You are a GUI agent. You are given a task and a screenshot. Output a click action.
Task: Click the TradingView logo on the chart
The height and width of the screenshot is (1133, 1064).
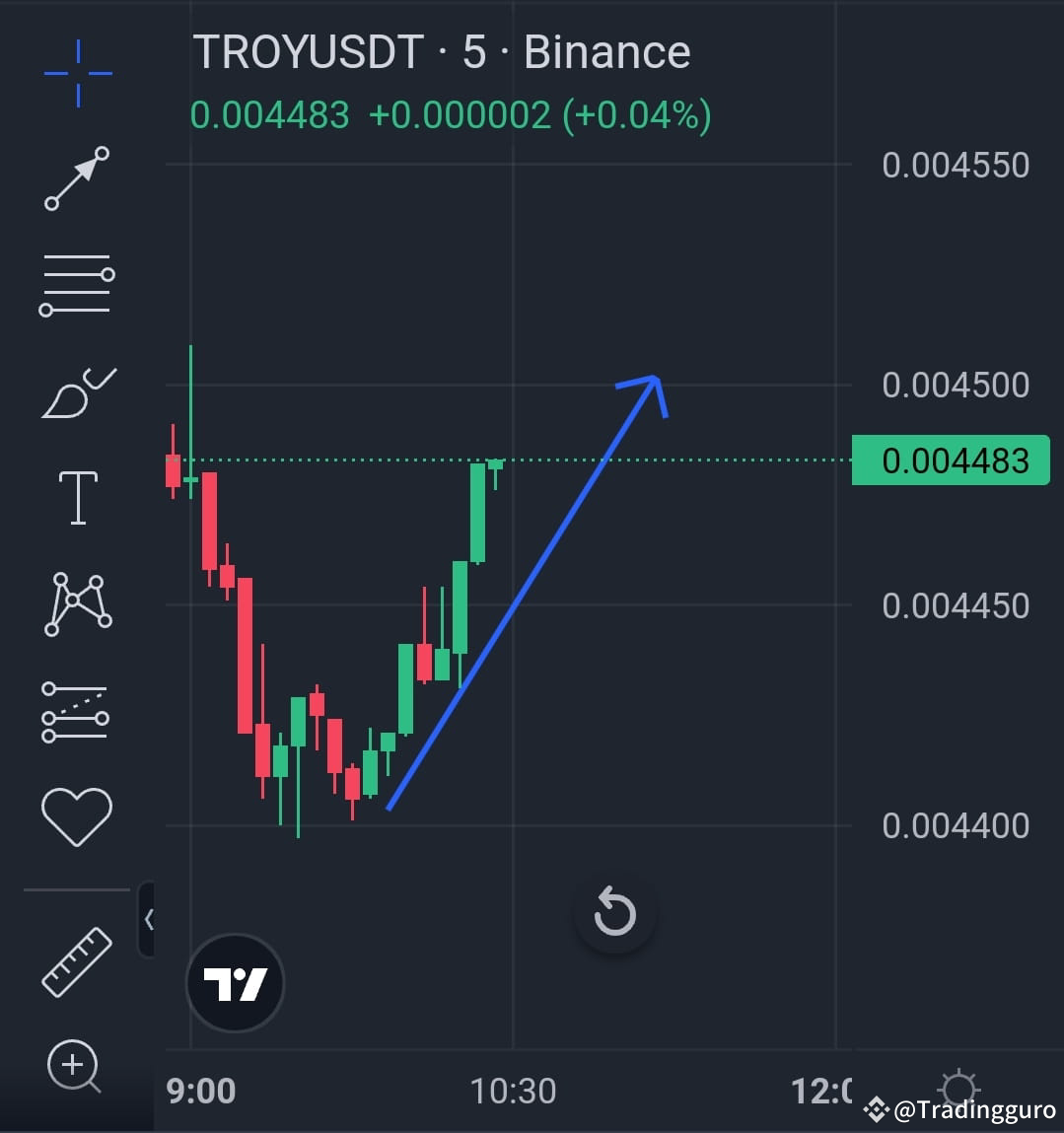coord(235,982)
